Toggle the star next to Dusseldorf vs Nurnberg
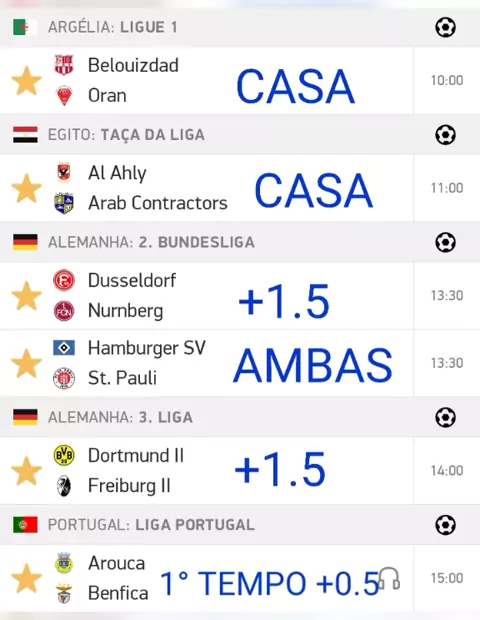The image size is (480, 620). 26,296
